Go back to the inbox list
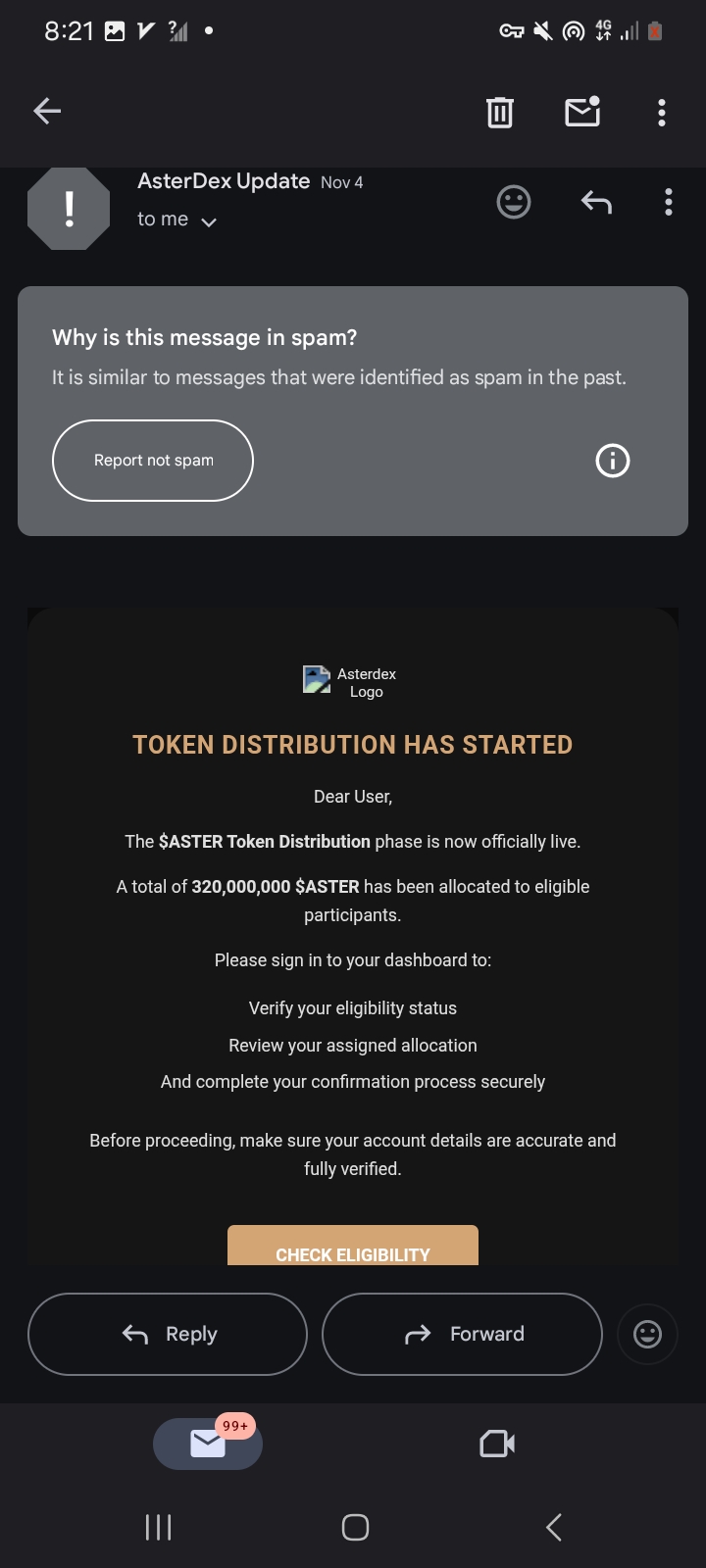 [47, 112]
